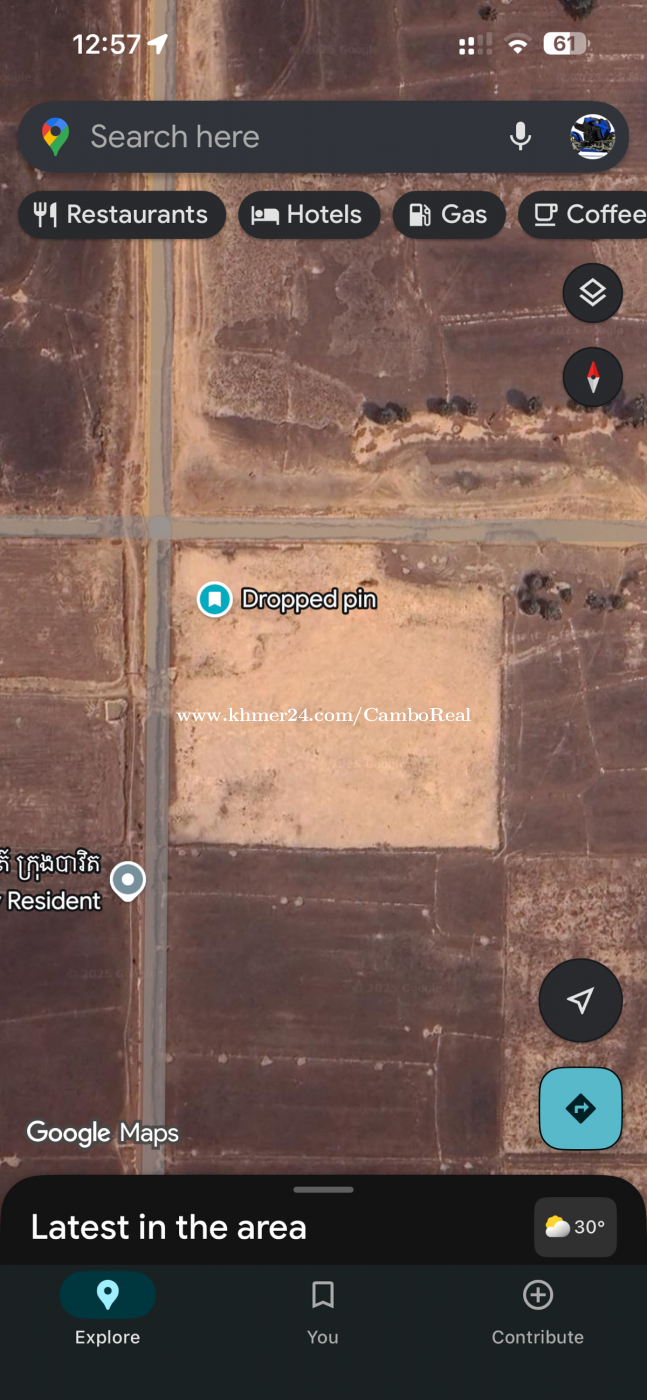647x1400 pixels.
Task: Select the Gas chip
Action: [448, 215]
